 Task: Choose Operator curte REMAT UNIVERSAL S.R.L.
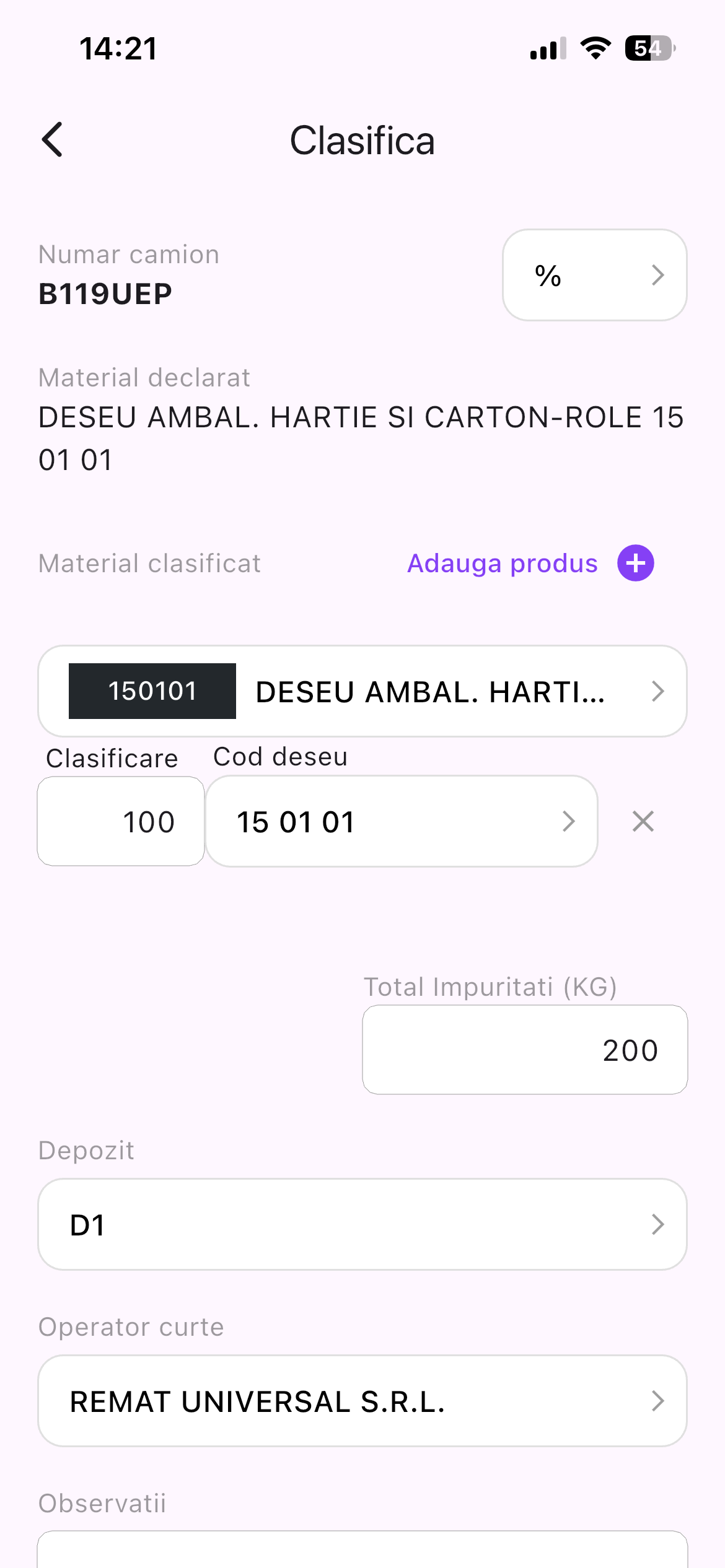[x=362, y=1401]
